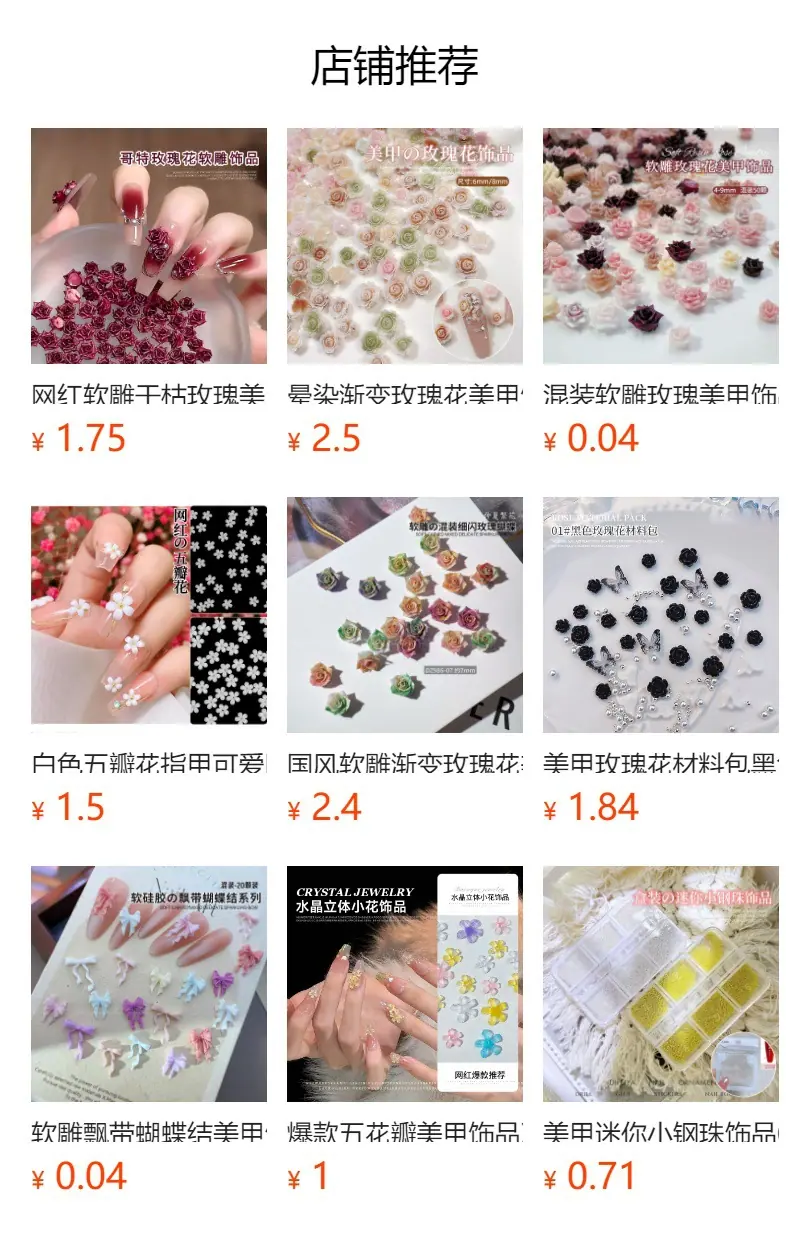Open the 美甲迷你小钢珠饰品 product at ¥0.71
The width and height of the screenshot is (790, 1236).
pyautogui.click(x=661, y=1030)
